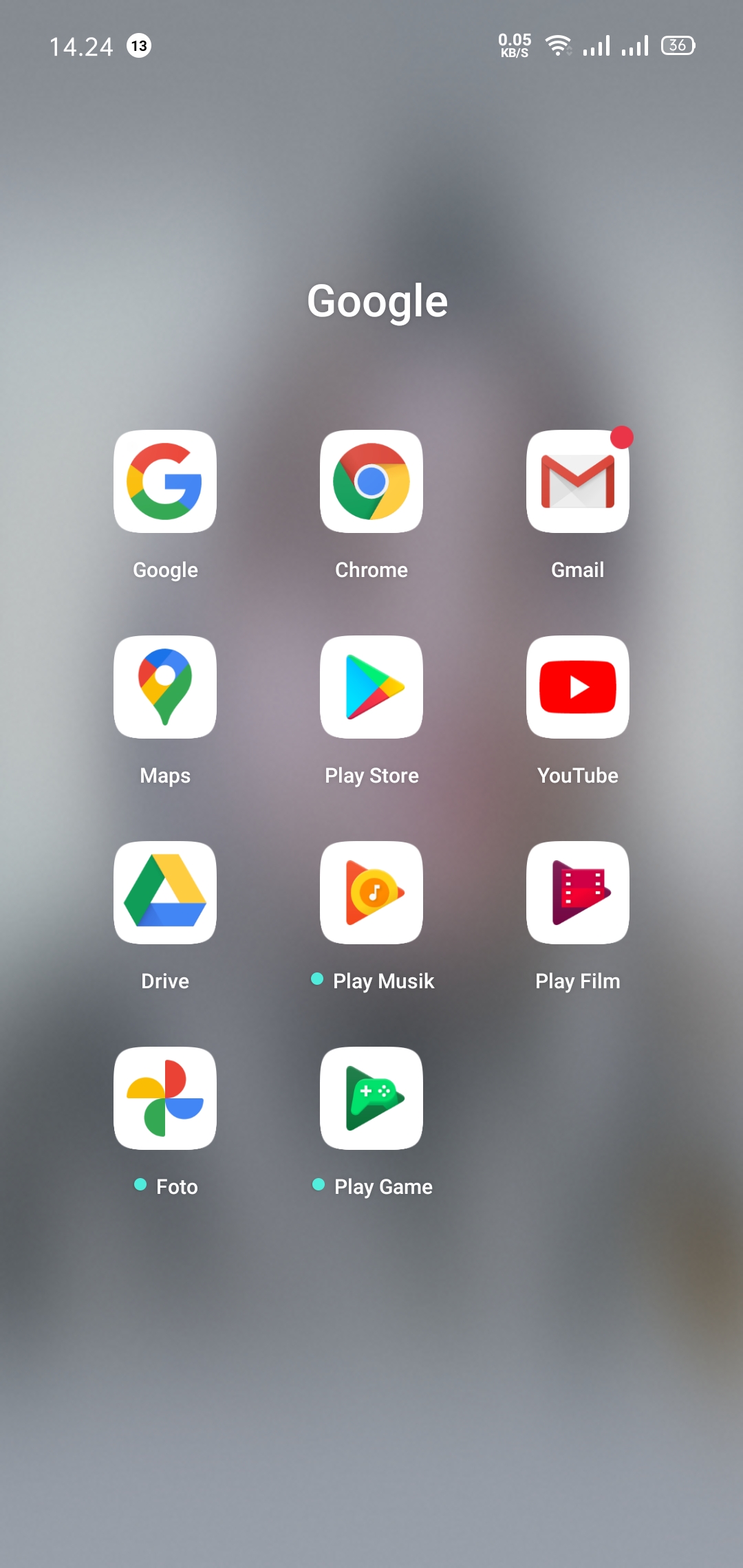Tap the blurred background to close the folder
This screenshot has height=1568, width=743.
[371, 1410]
